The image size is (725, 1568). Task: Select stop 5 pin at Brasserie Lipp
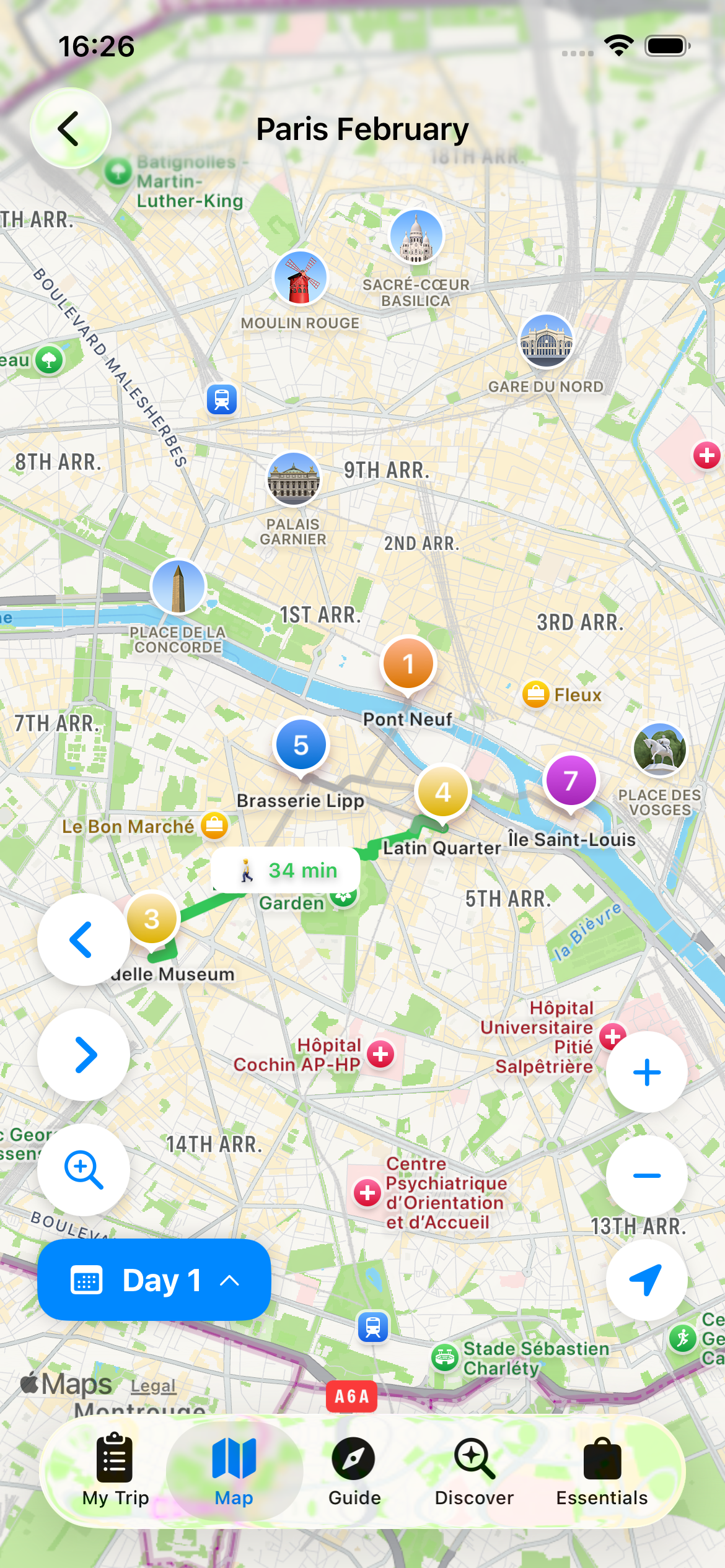(x=301, y=746)
